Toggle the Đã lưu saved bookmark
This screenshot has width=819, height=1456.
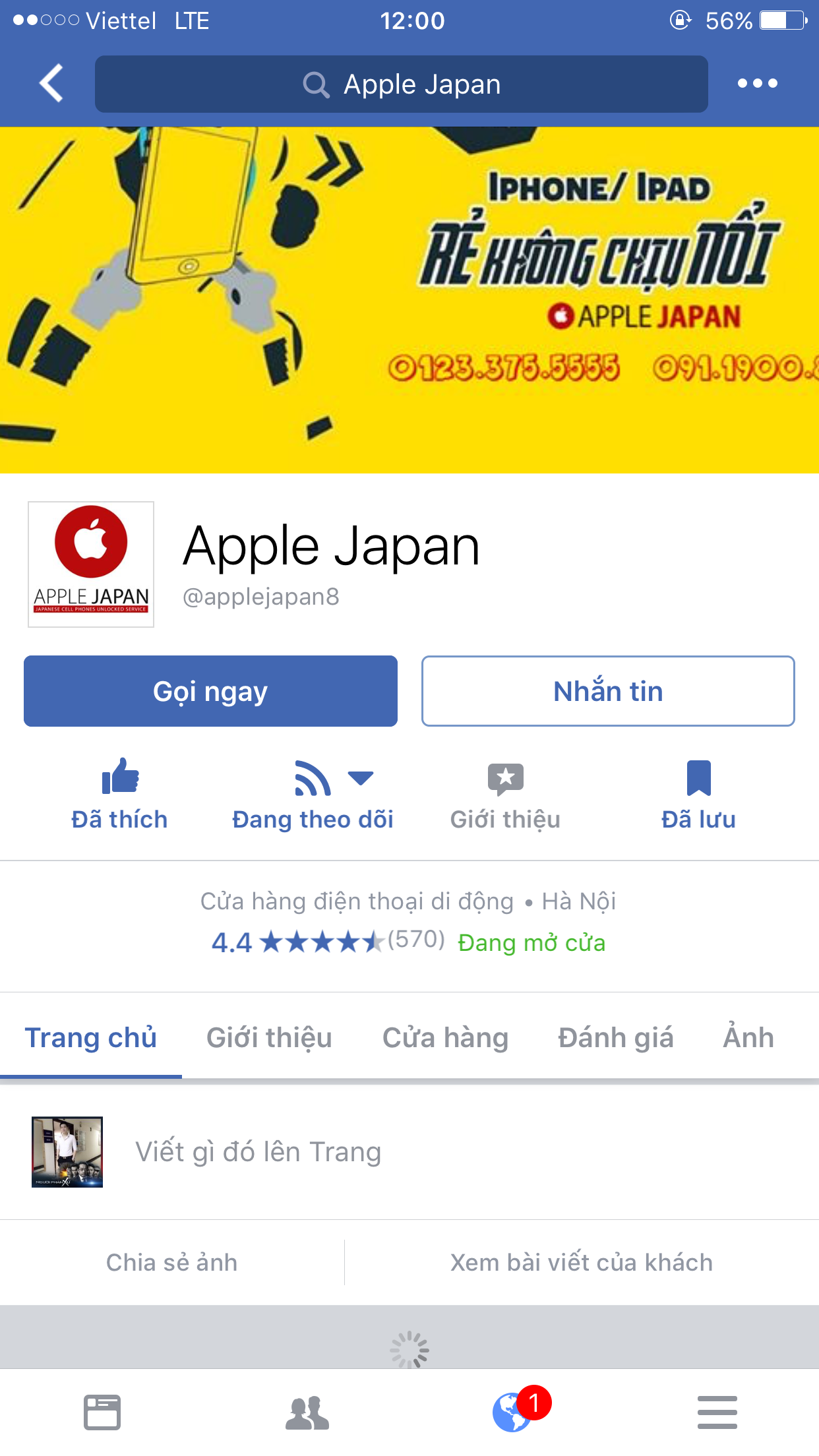pyautogui.click(x=698, y=793)
